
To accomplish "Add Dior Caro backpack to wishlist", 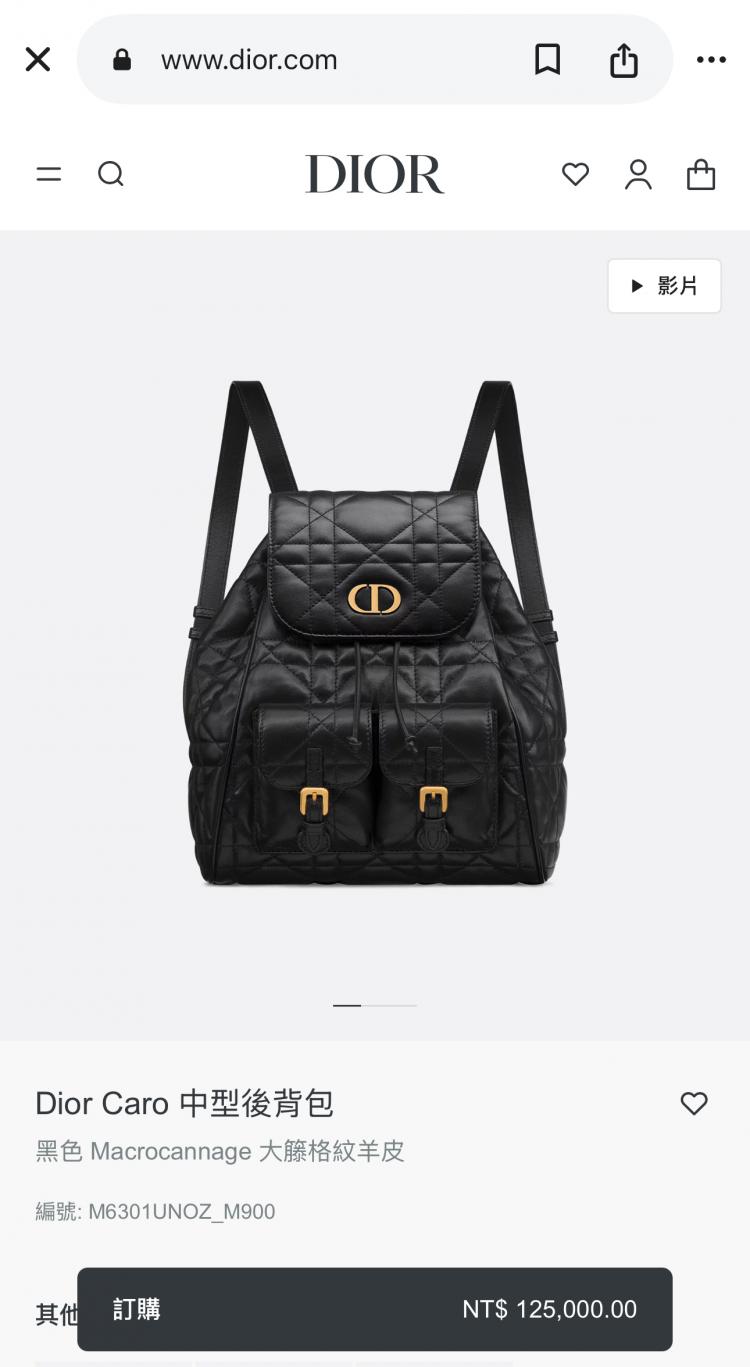I will (x=694, y=1103).
